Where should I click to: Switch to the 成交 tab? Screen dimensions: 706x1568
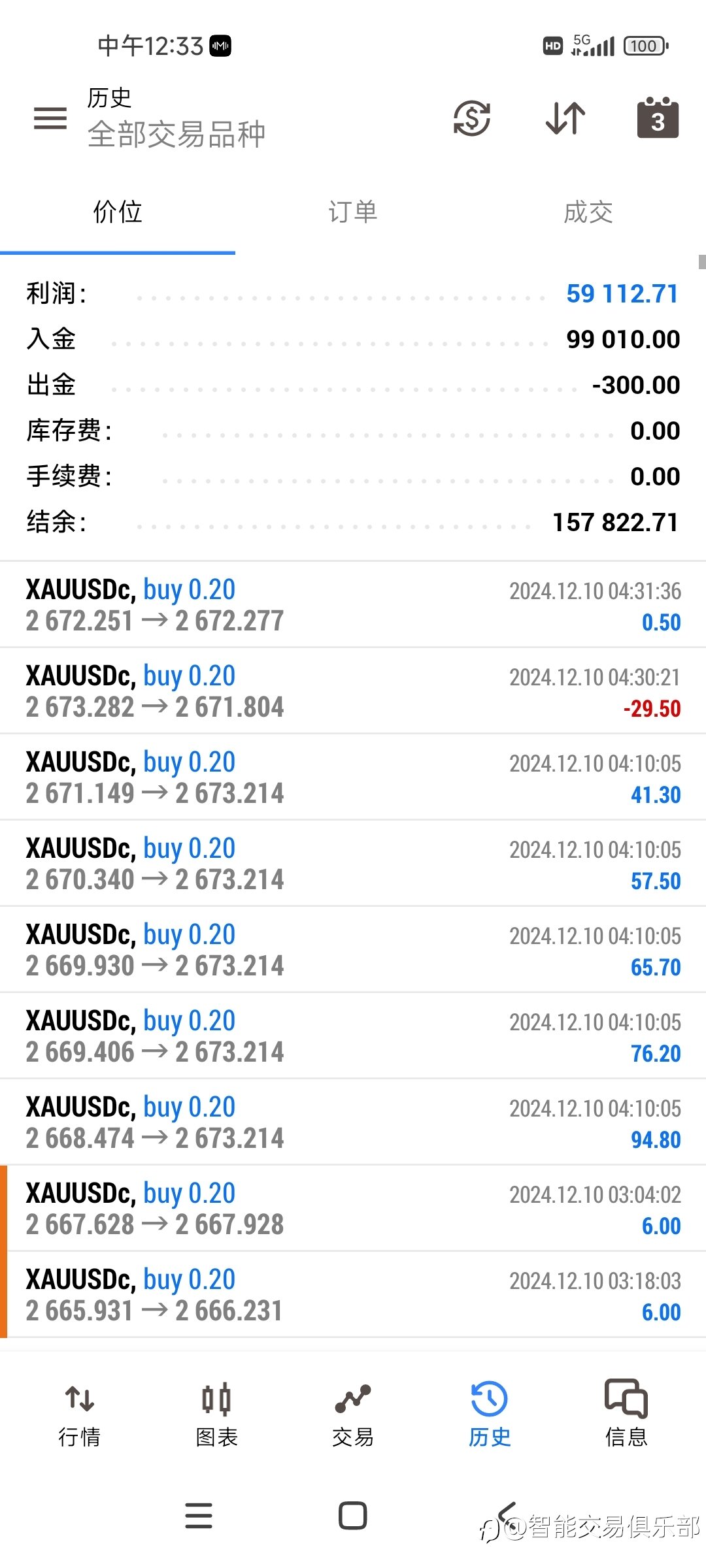(x=588, y=212)
